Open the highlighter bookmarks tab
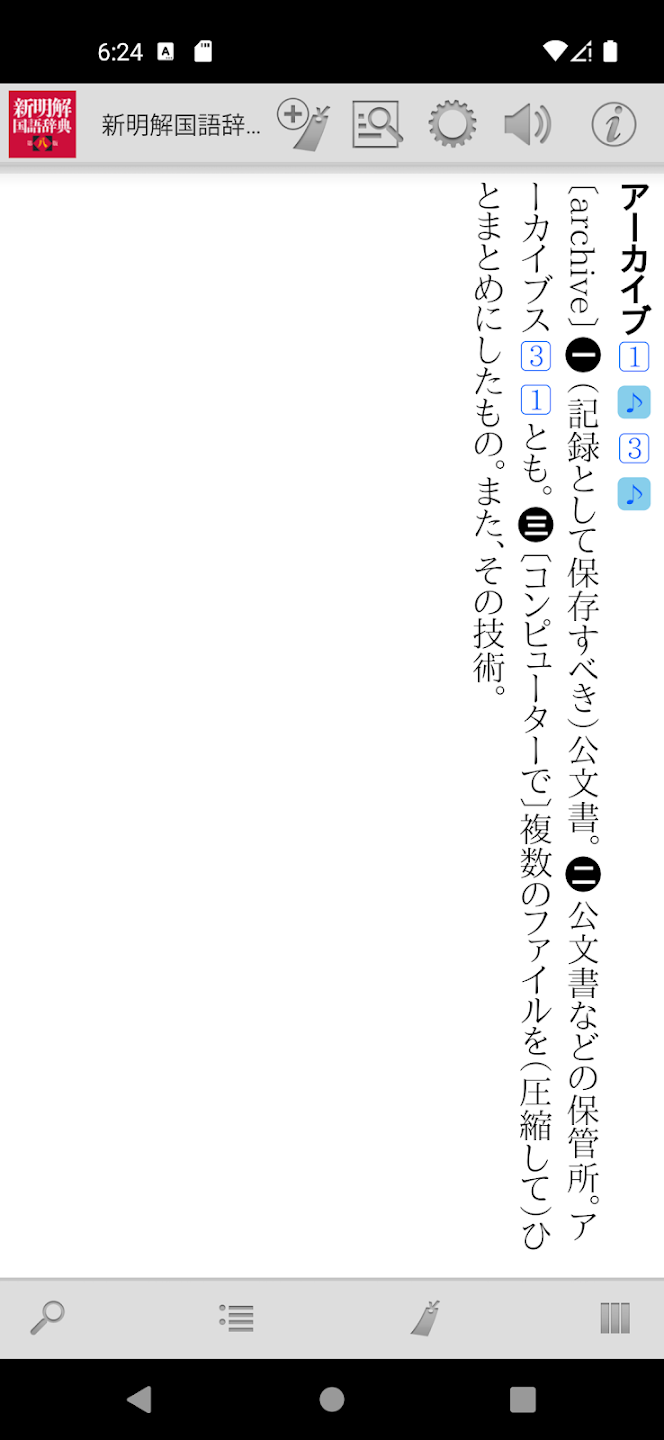This screenshot has height=1440, width=664. [x=426, y=1318]
